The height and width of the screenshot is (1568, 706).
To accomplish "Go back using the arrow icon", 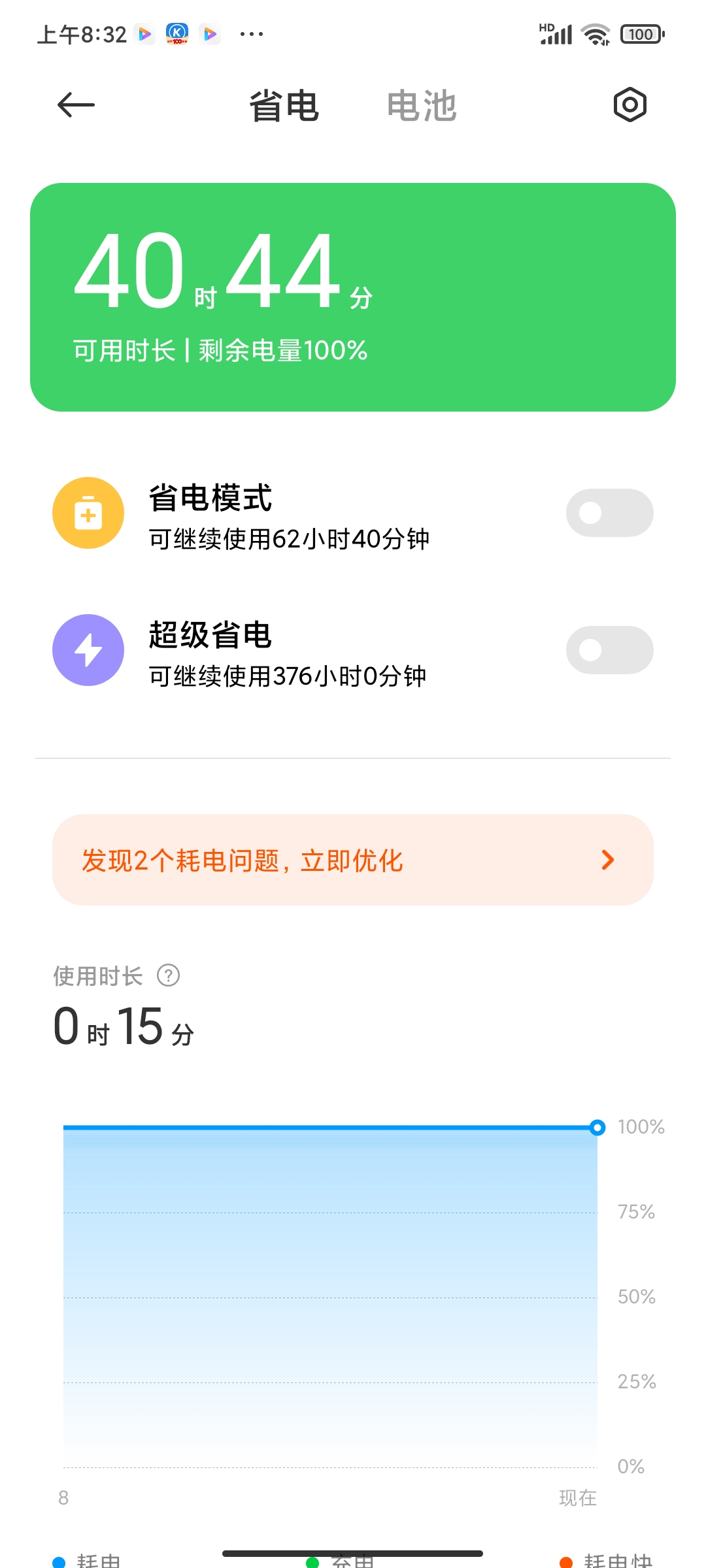I will (x=76, y=105).
